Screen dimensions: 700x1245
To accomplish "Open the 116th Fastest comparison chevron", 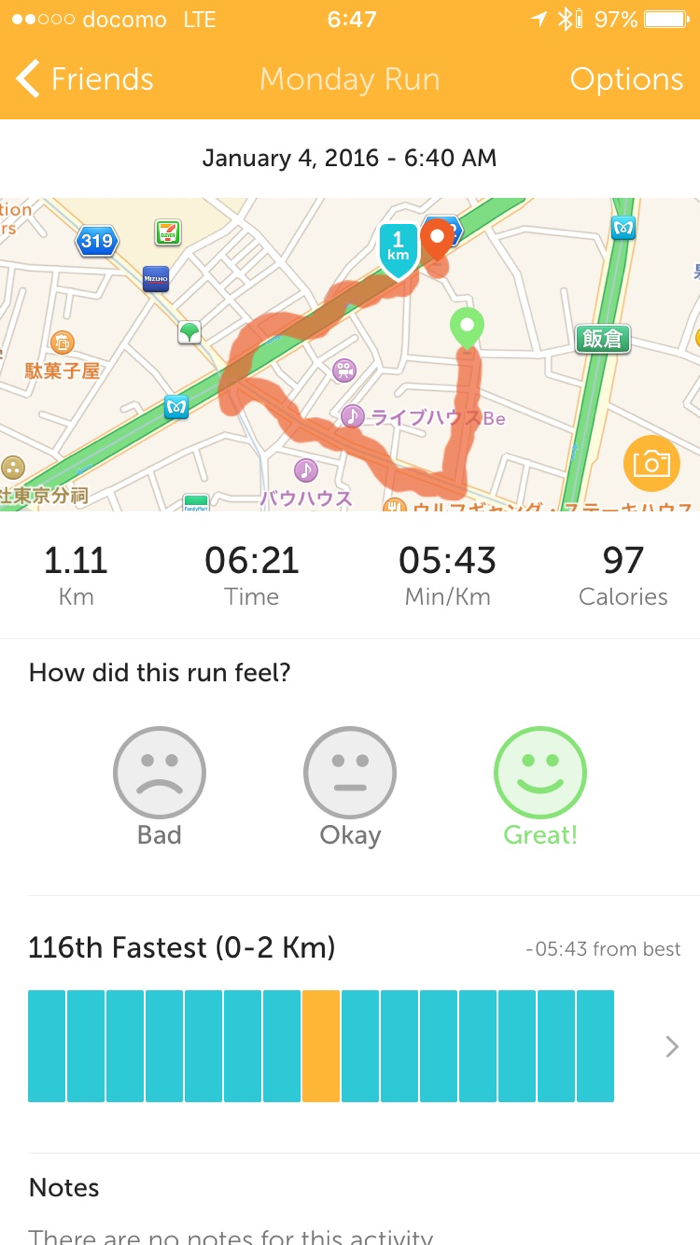I will [x=672, y=1047].
